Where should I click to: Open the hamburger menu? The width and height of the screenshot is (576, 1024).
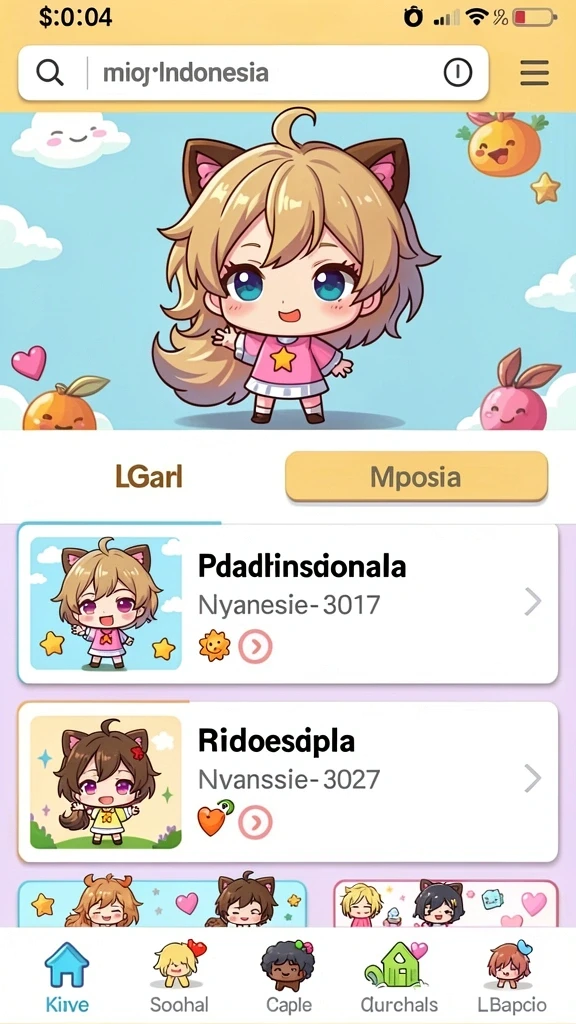point(534,72)
